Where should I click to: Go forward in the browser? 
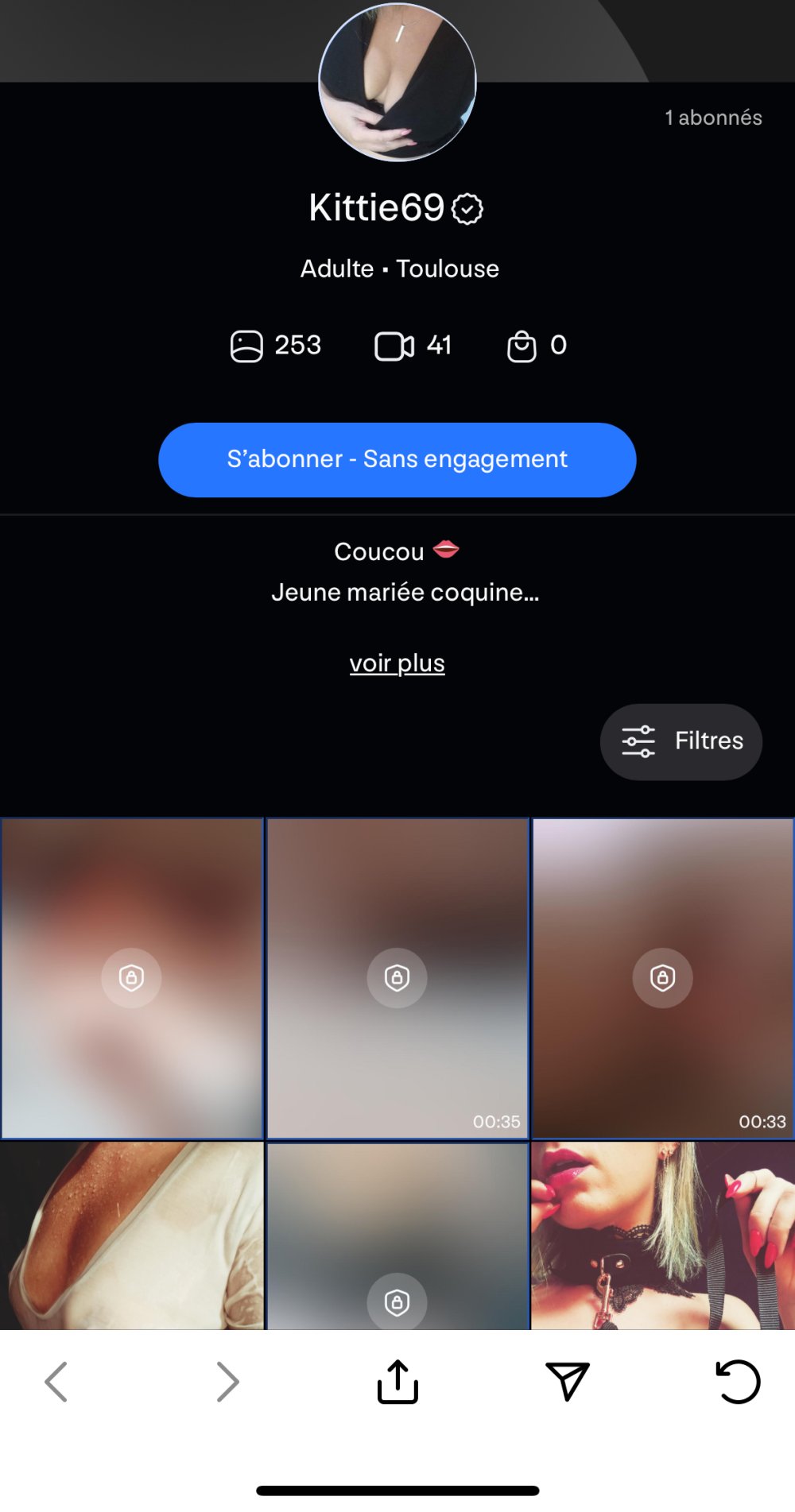[x=227, y=1382]
